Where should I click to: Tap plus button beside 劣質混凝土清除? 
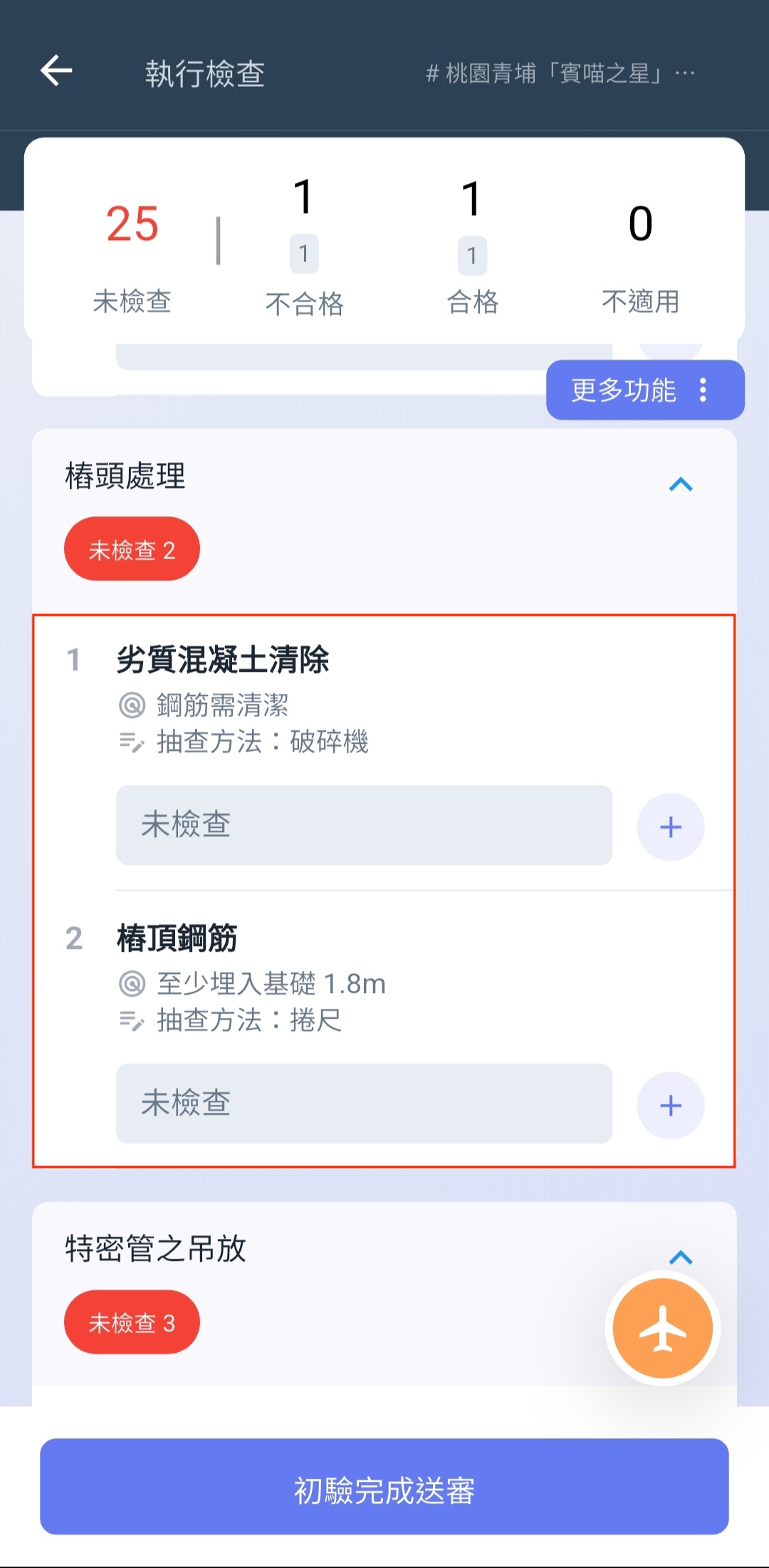click(x=670, y=827)
